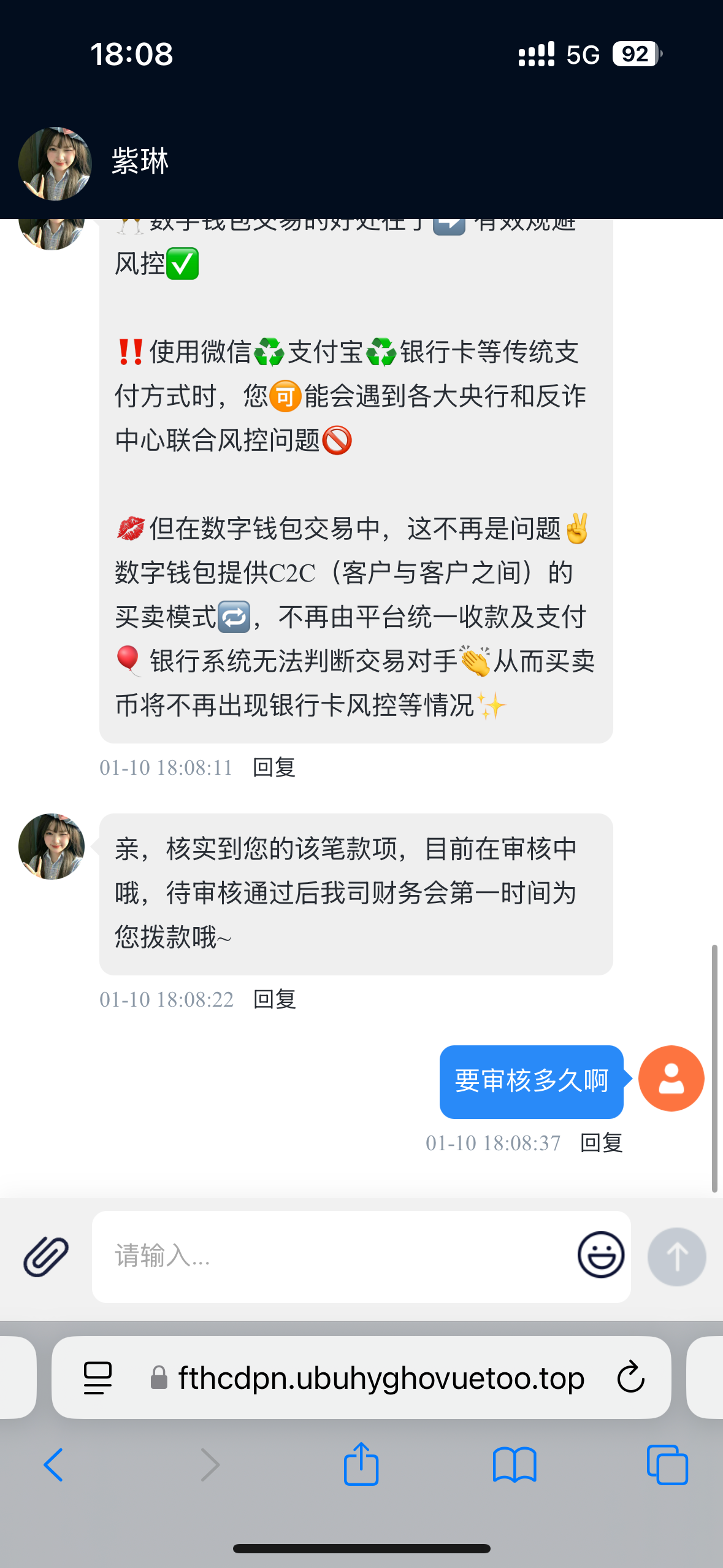Show all open Safari tabs
Screen dimensions: 723x1568
pyautogui.click(x=667, y=1465)
